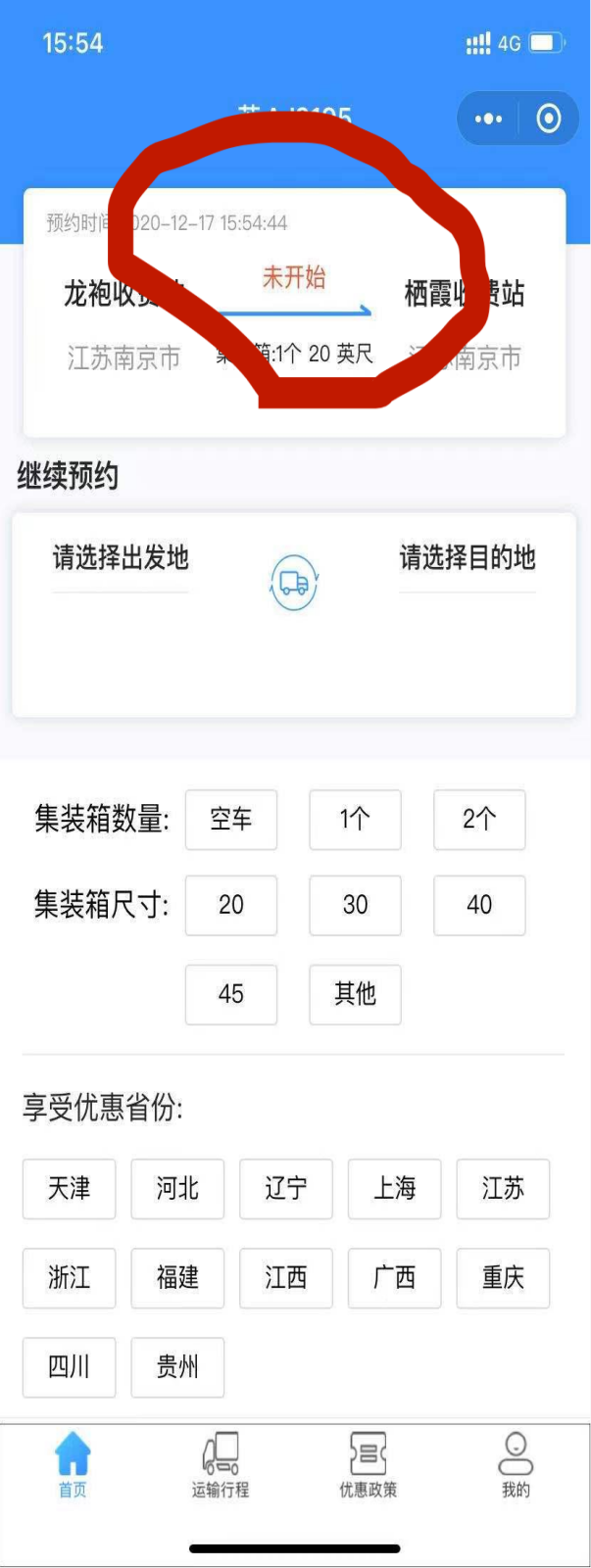
Task: Open the 未开始 reservation card
Action: click(x=294, y=313)
